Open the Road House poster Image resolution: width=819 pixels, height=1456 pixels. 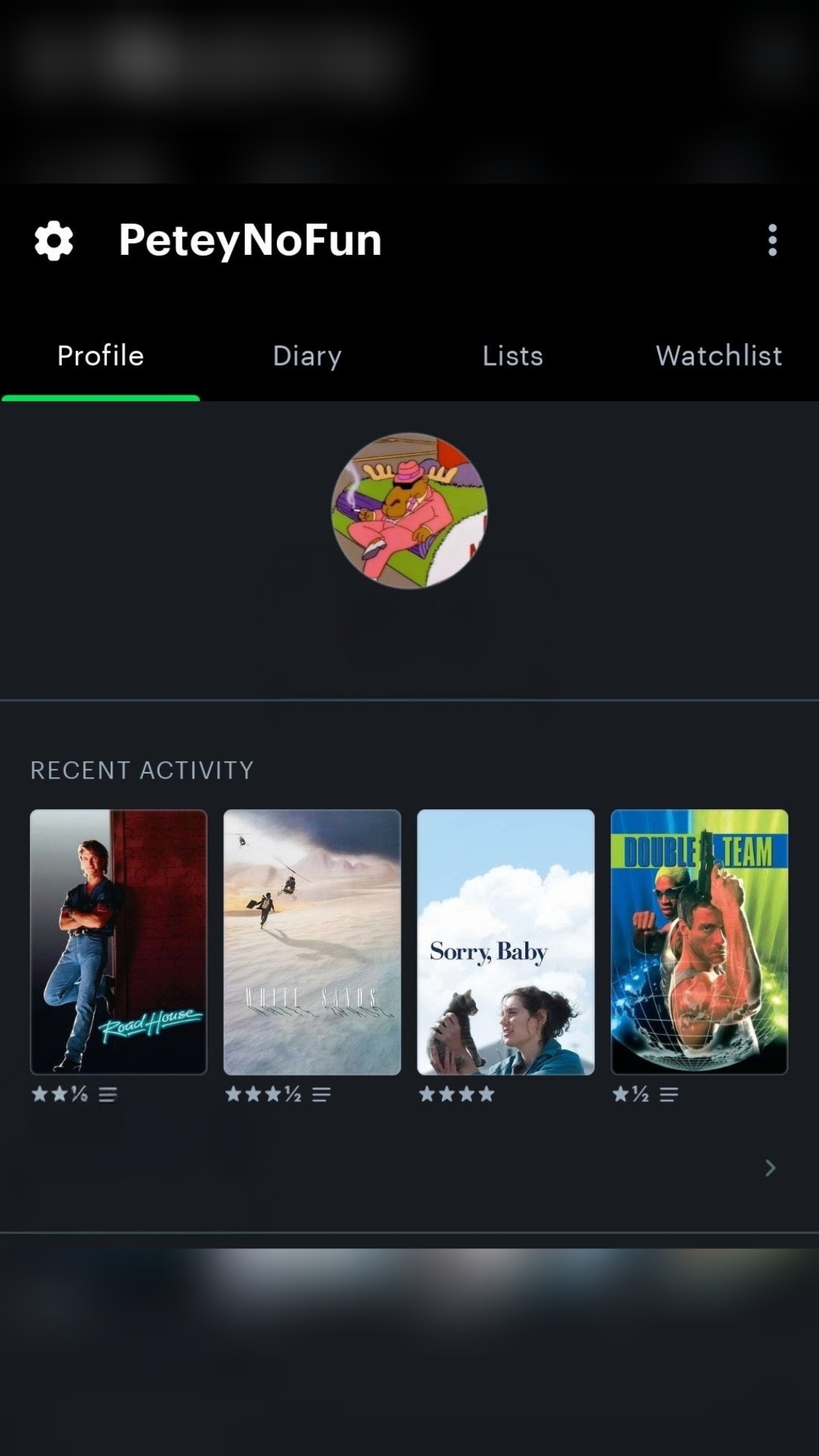coord(119,942)
